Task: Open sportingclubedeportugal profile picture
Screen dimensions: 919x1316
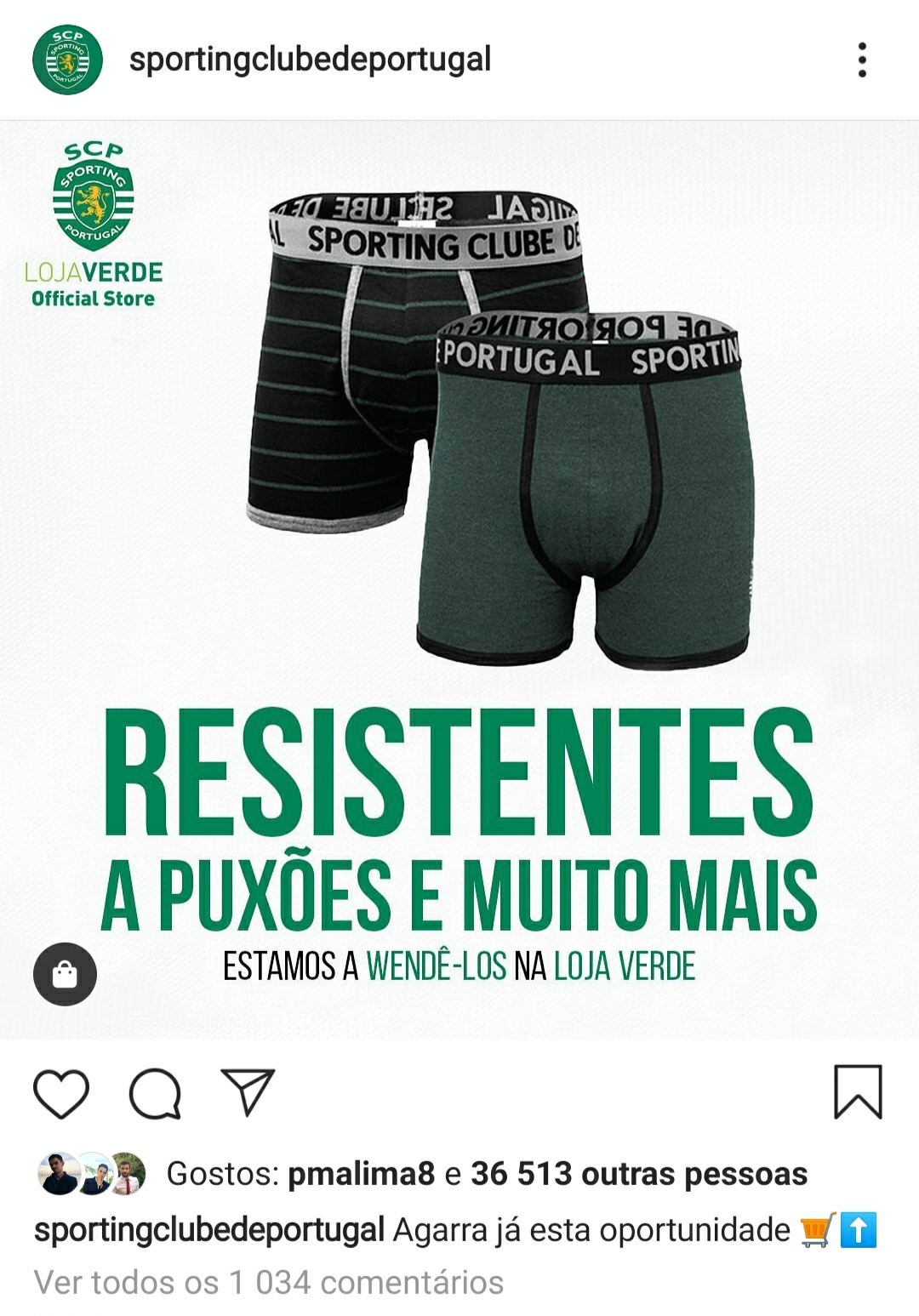Action: tap(67, 60)
